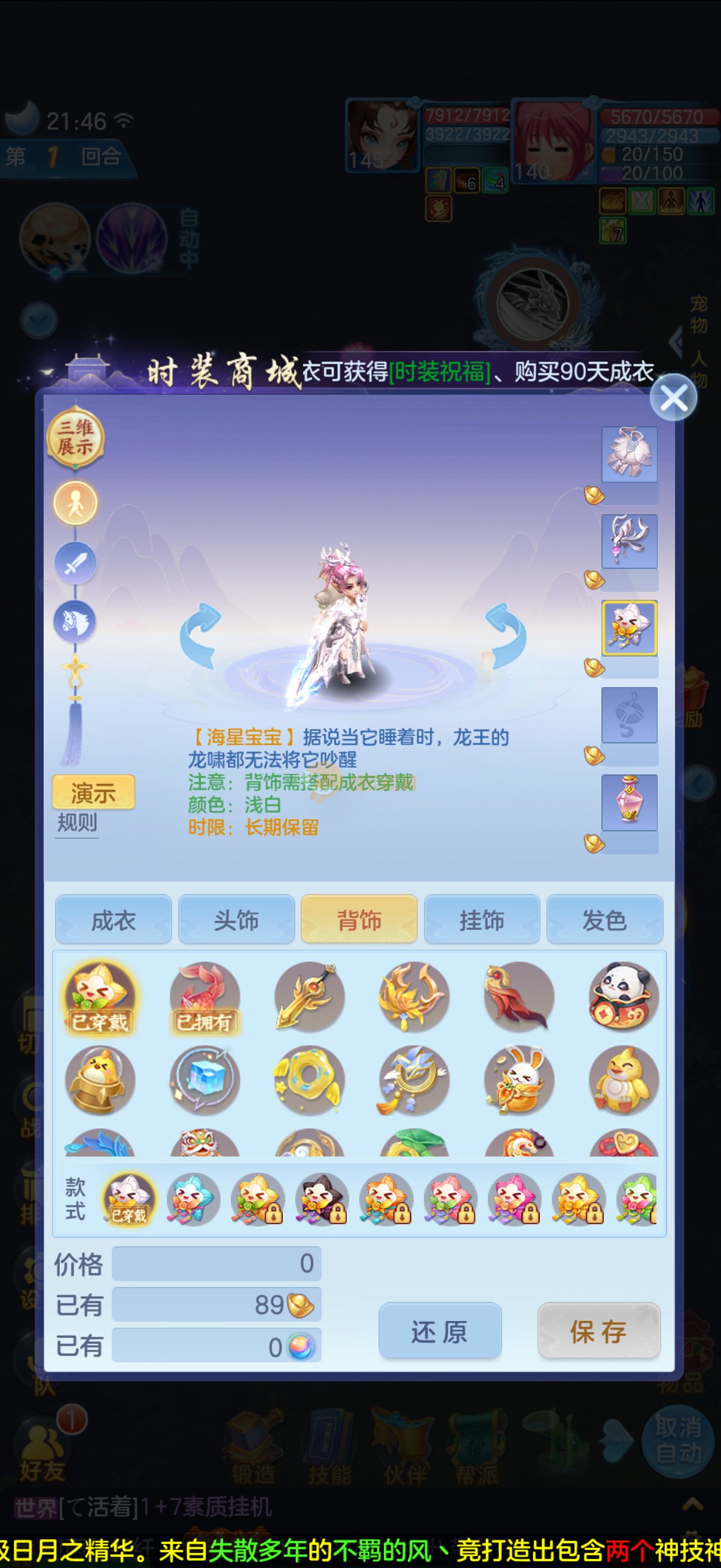Select the horse mount preview icon

tap(75, 622)
